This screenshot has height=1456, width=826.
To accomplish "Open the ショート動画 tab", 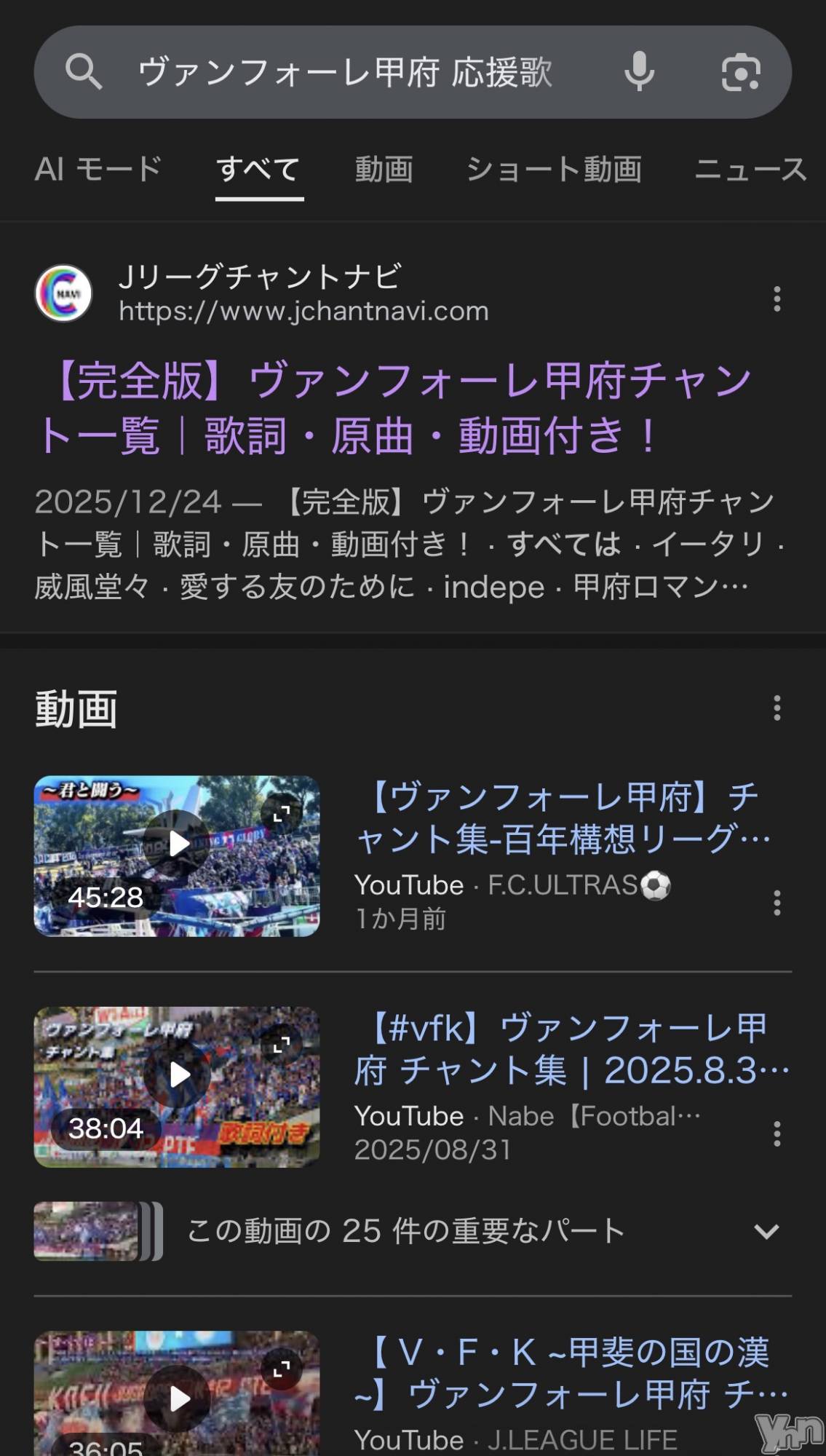I will tap(554, 170).
